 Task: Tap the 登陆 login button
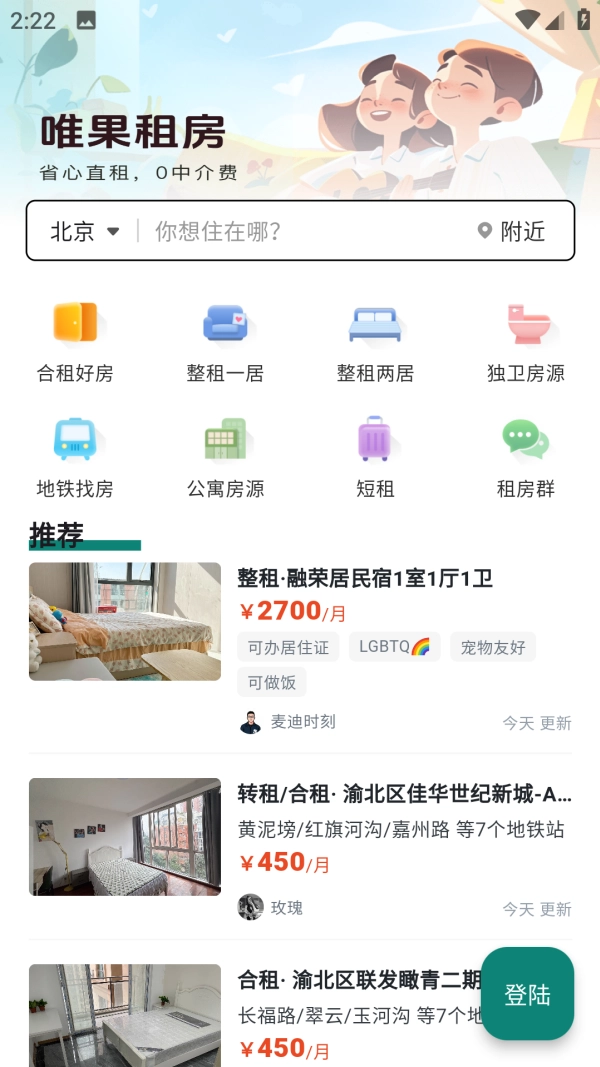tap(527, 994)
